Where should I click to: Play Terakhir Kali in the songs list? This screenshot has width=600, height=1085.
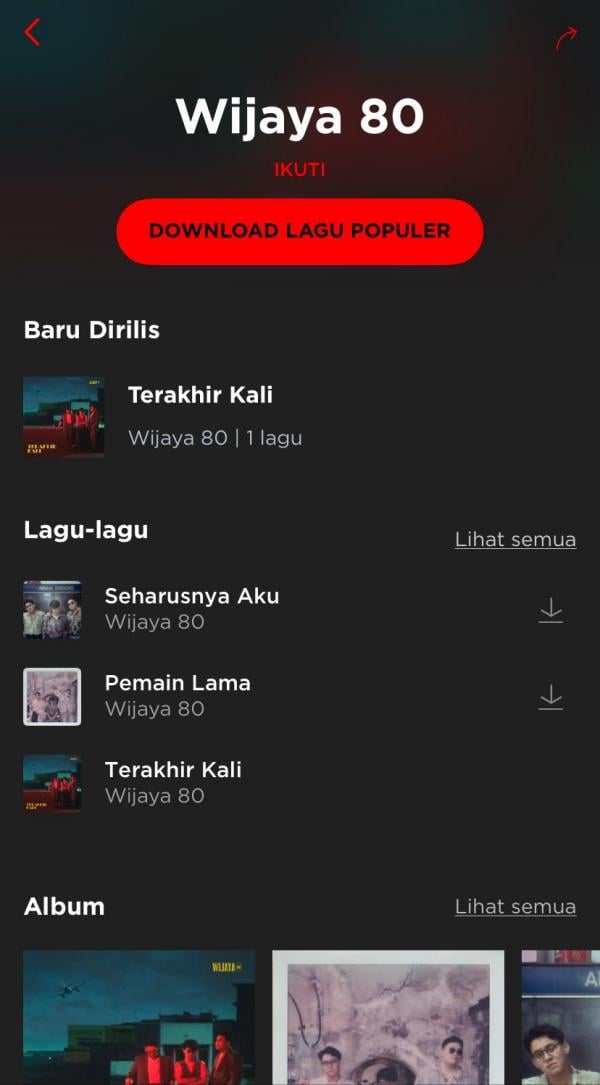pos(173,782)
